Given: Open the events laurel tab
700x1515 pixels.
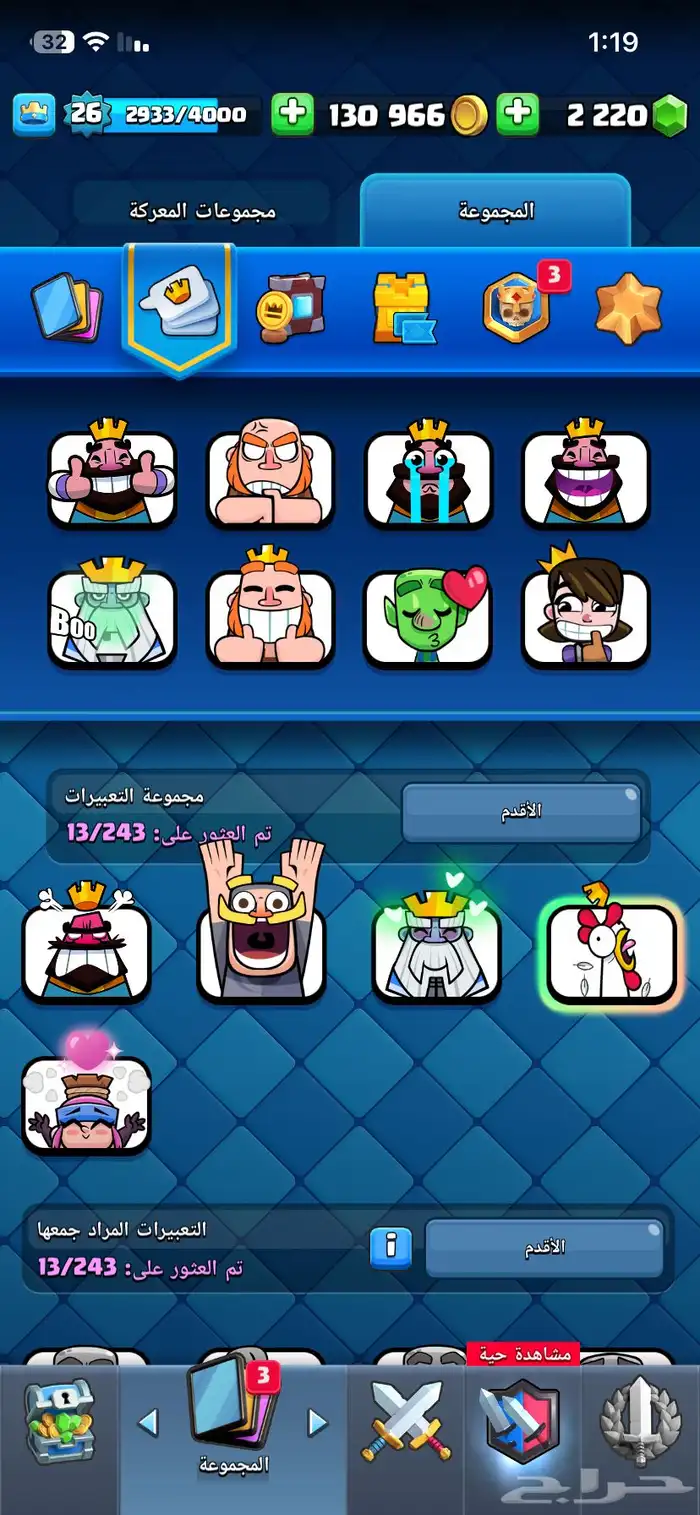Looking at the screenshot, I should click(x=640, y=1422).
